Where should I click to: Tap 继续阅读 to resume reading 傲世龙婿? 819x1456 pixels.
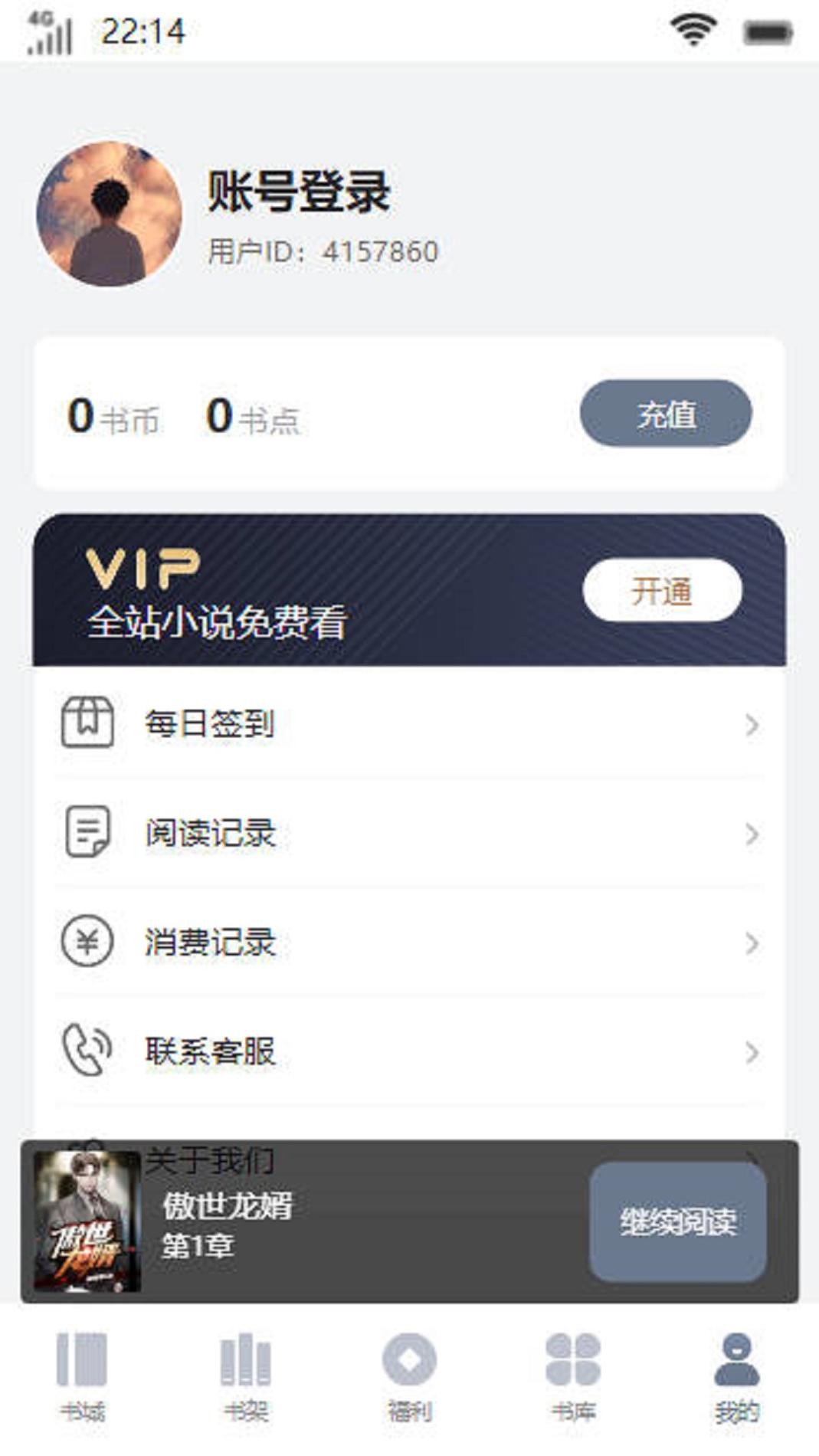[x=677, y=1218]
